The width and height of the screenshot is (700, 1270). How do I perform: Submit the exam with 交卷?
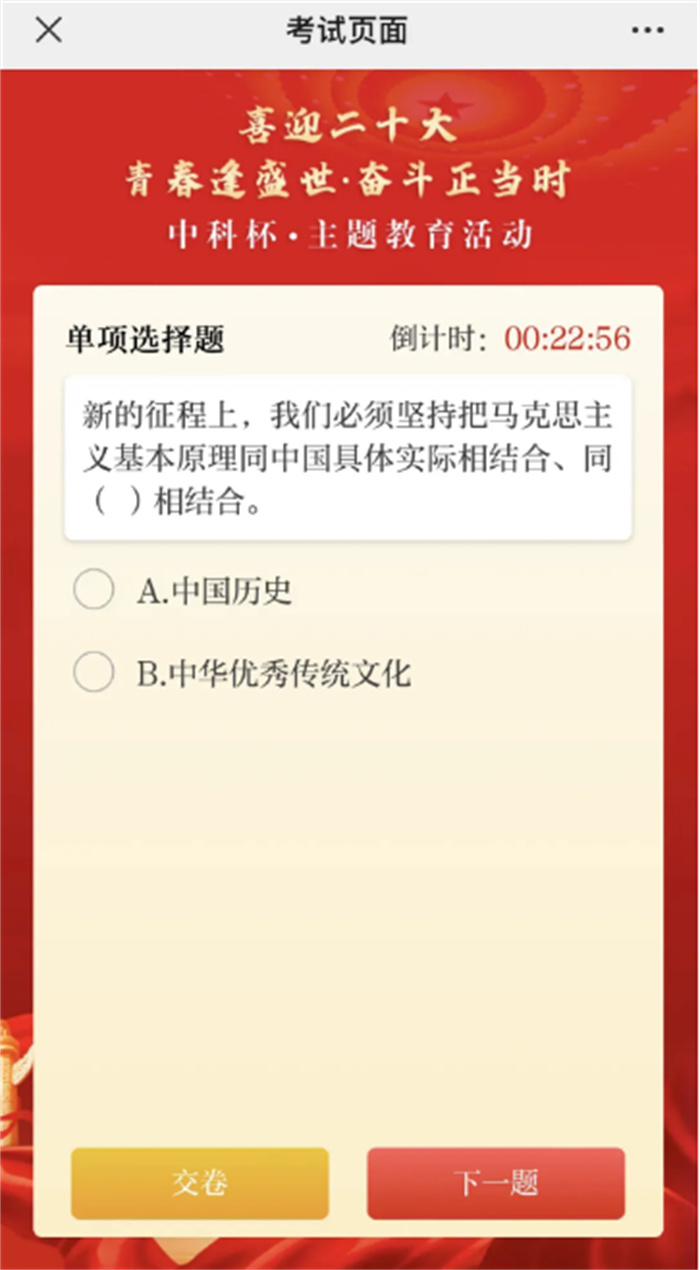click(x=200, y=1183)
